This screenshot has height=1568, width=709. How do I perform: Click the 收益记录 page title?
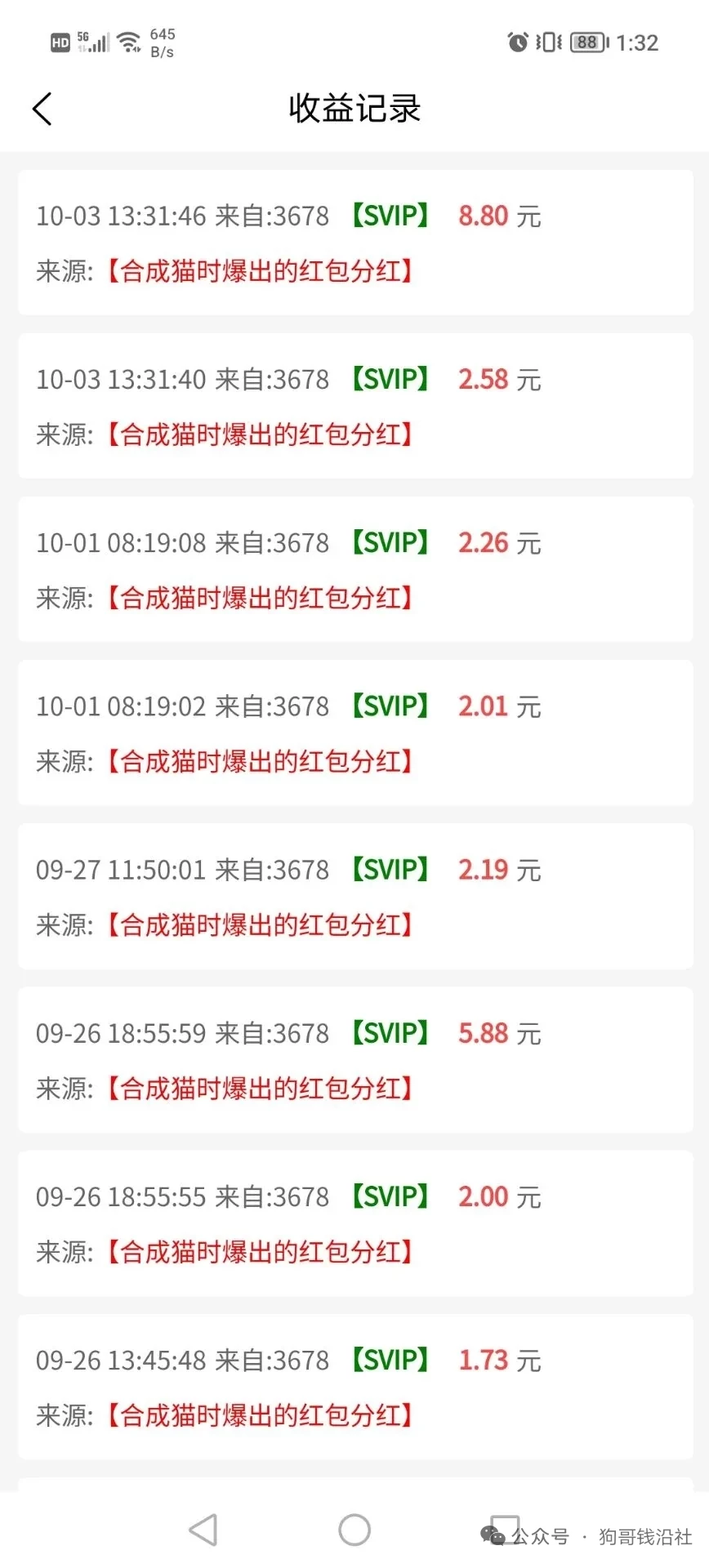point(354,109)
